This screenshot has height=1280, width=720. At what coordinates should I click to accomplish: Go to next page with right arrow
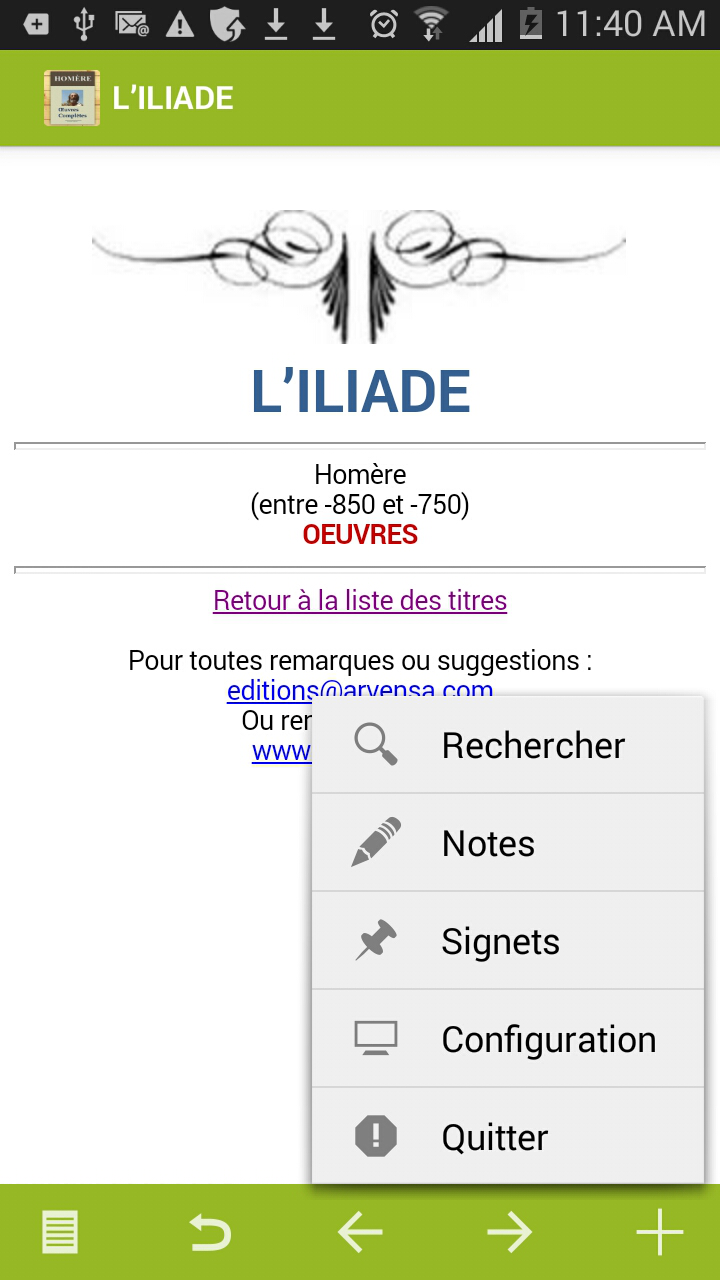(x=510, y=1232)
